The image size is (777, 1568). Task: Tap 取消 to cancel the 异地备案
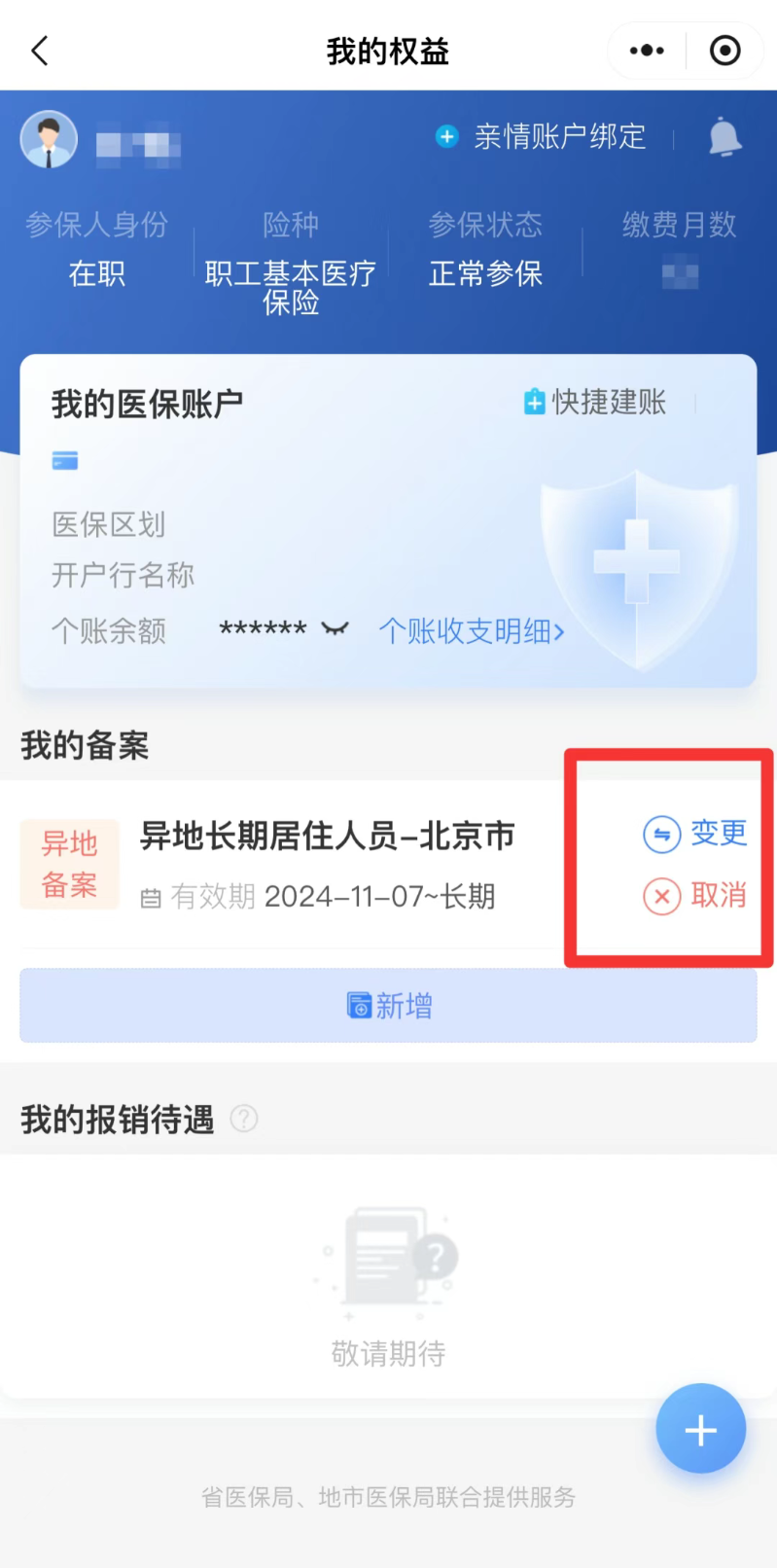695,895
